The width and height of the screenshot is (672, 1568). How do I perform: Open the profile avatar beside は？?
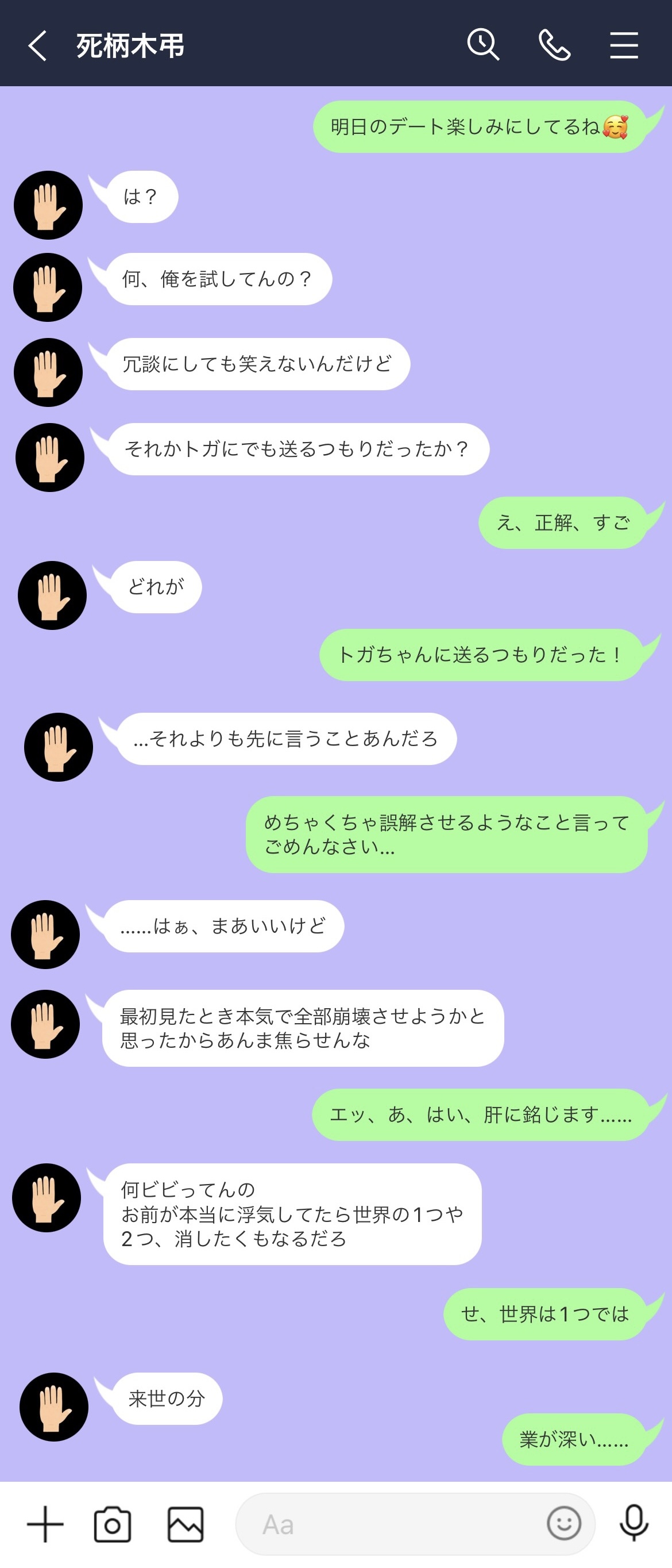tap(48, 205)
